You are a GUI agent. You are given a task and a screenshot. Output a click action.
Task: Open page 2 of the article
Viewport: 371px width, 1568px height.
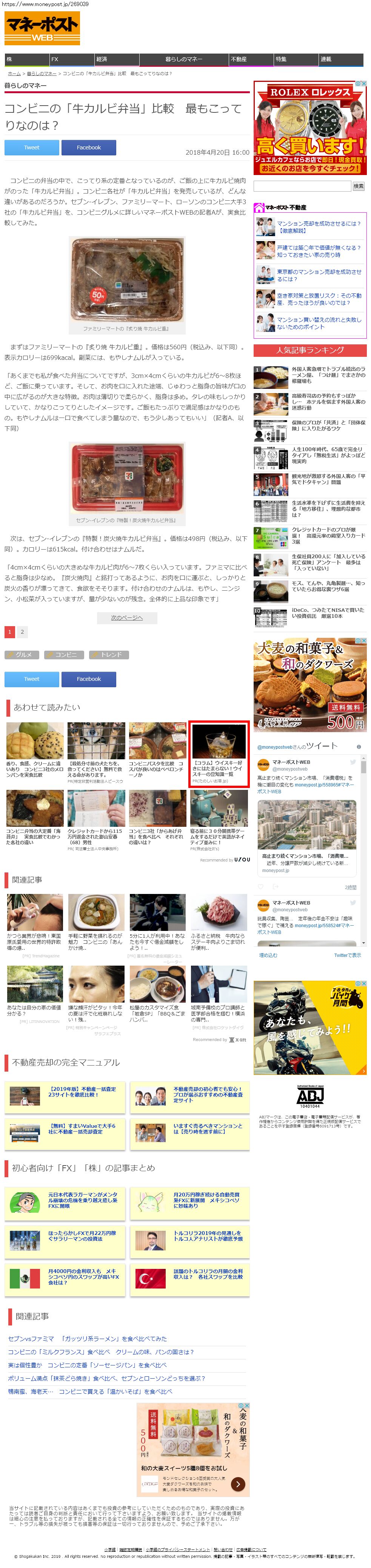[x=22, y=632]
